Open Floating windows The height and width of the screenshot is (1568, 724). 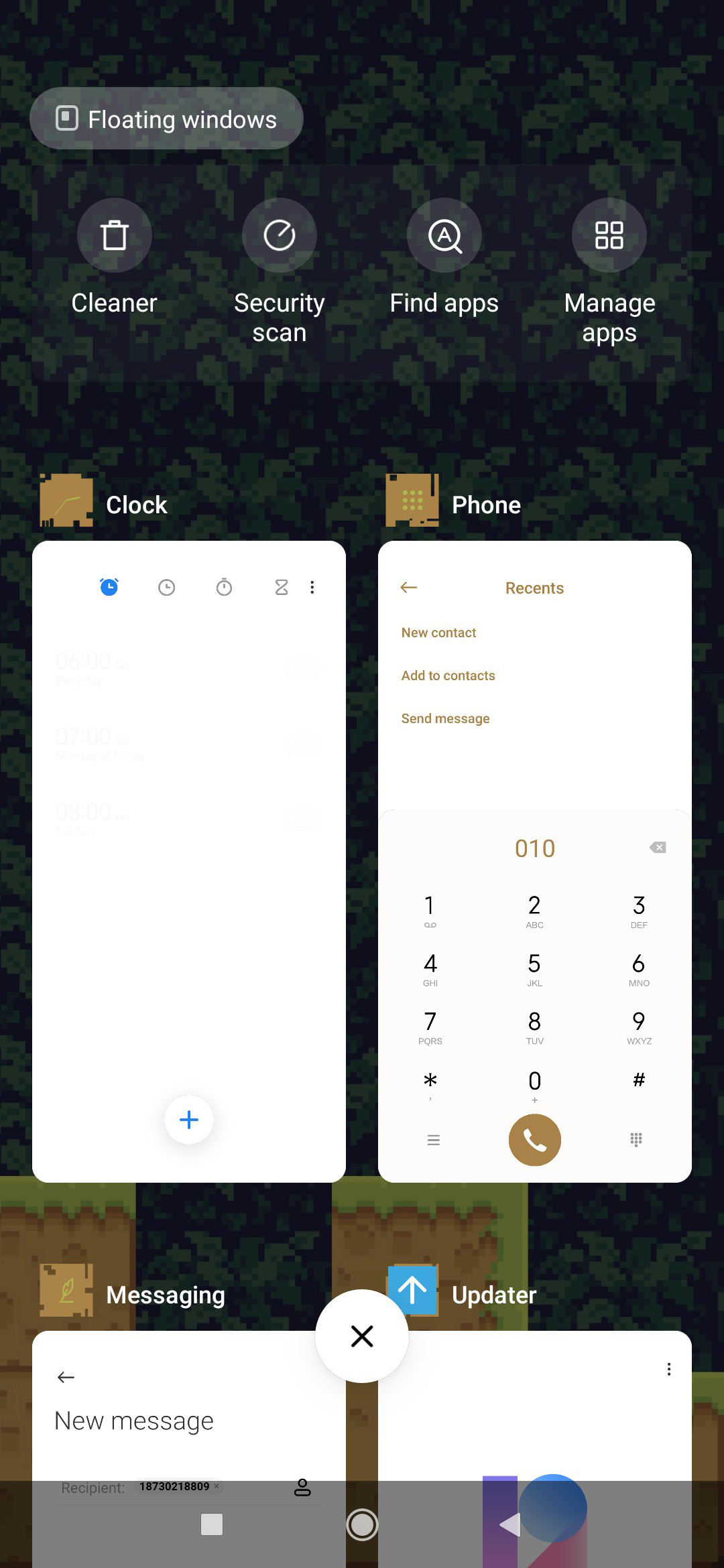click(x=166, y=119)
